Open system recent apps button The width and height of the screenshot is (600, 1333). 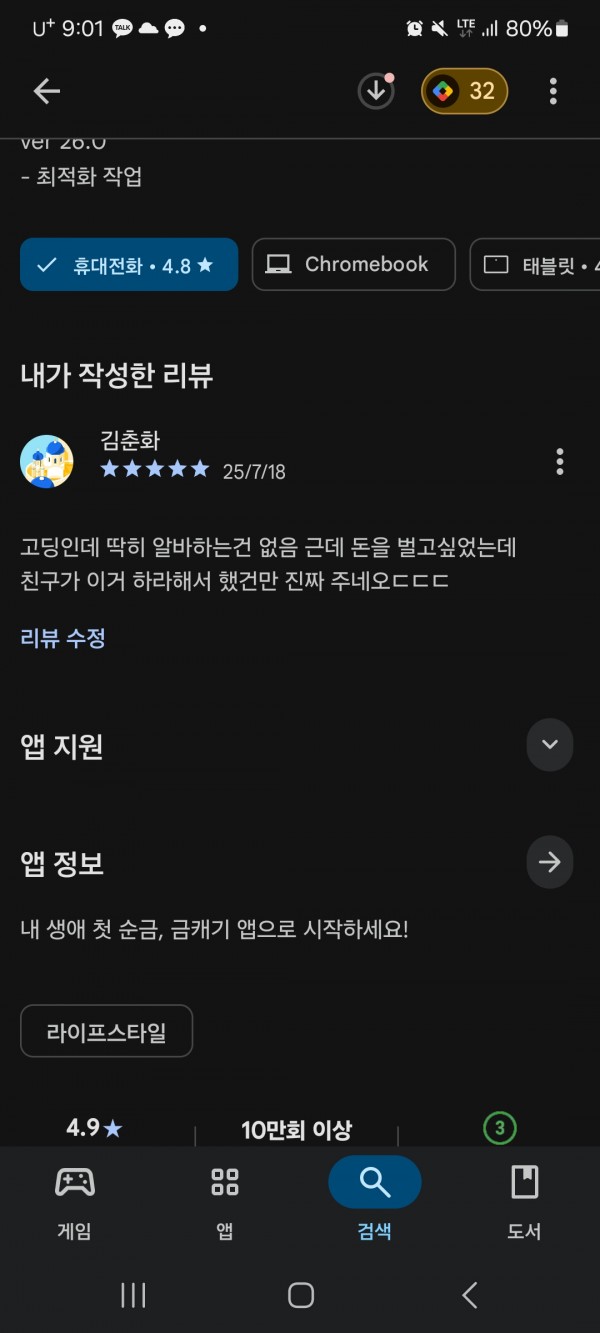point(133,1296)
